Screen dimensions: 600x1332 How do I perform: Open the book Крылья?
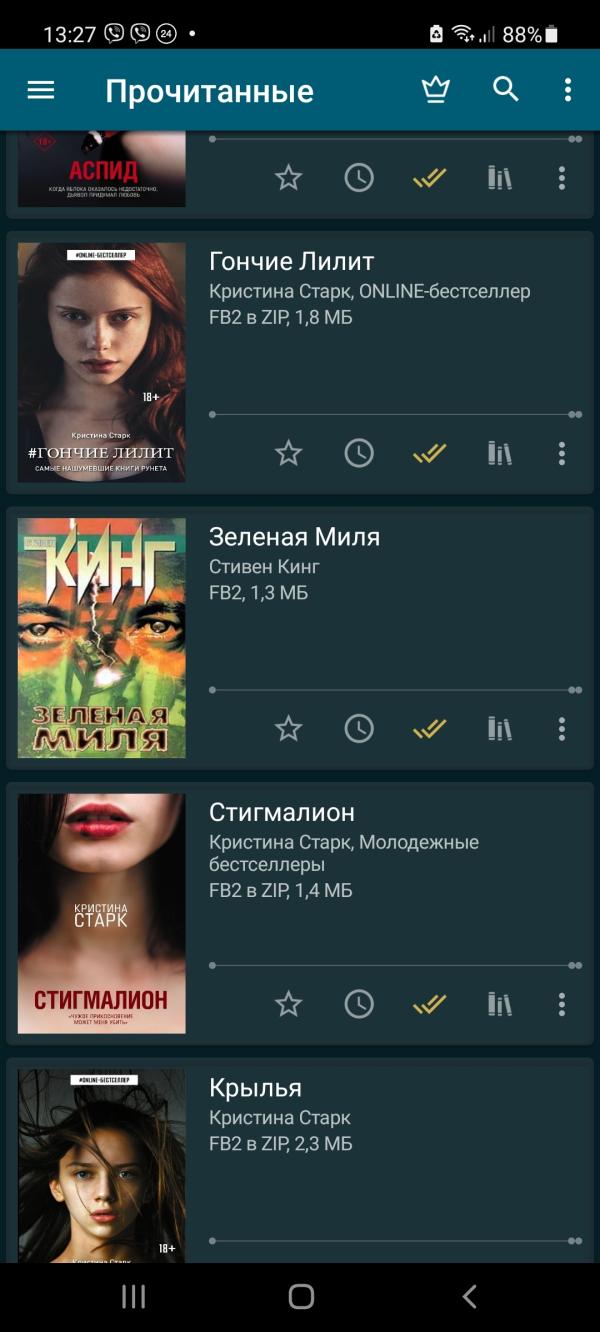click(256, 1089)
